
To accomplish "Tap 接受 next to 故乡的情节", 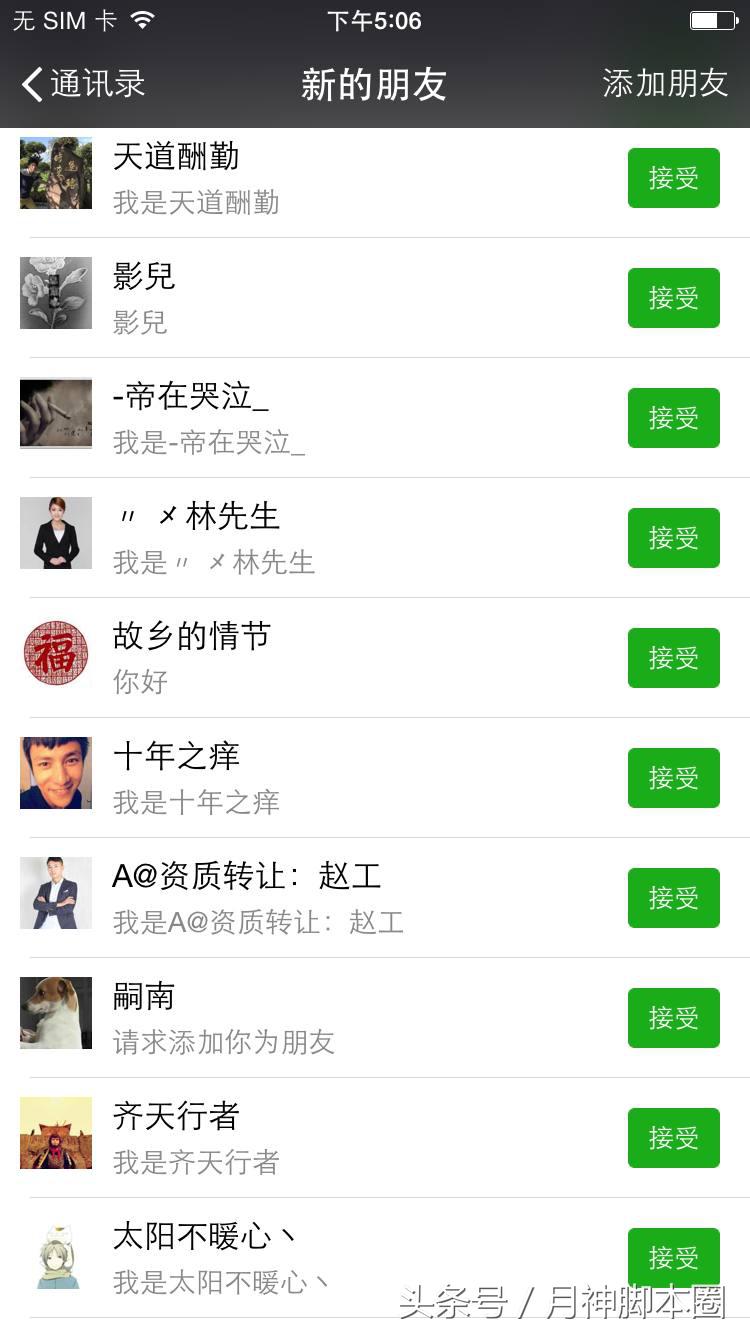I will click(x=673, y=658).
